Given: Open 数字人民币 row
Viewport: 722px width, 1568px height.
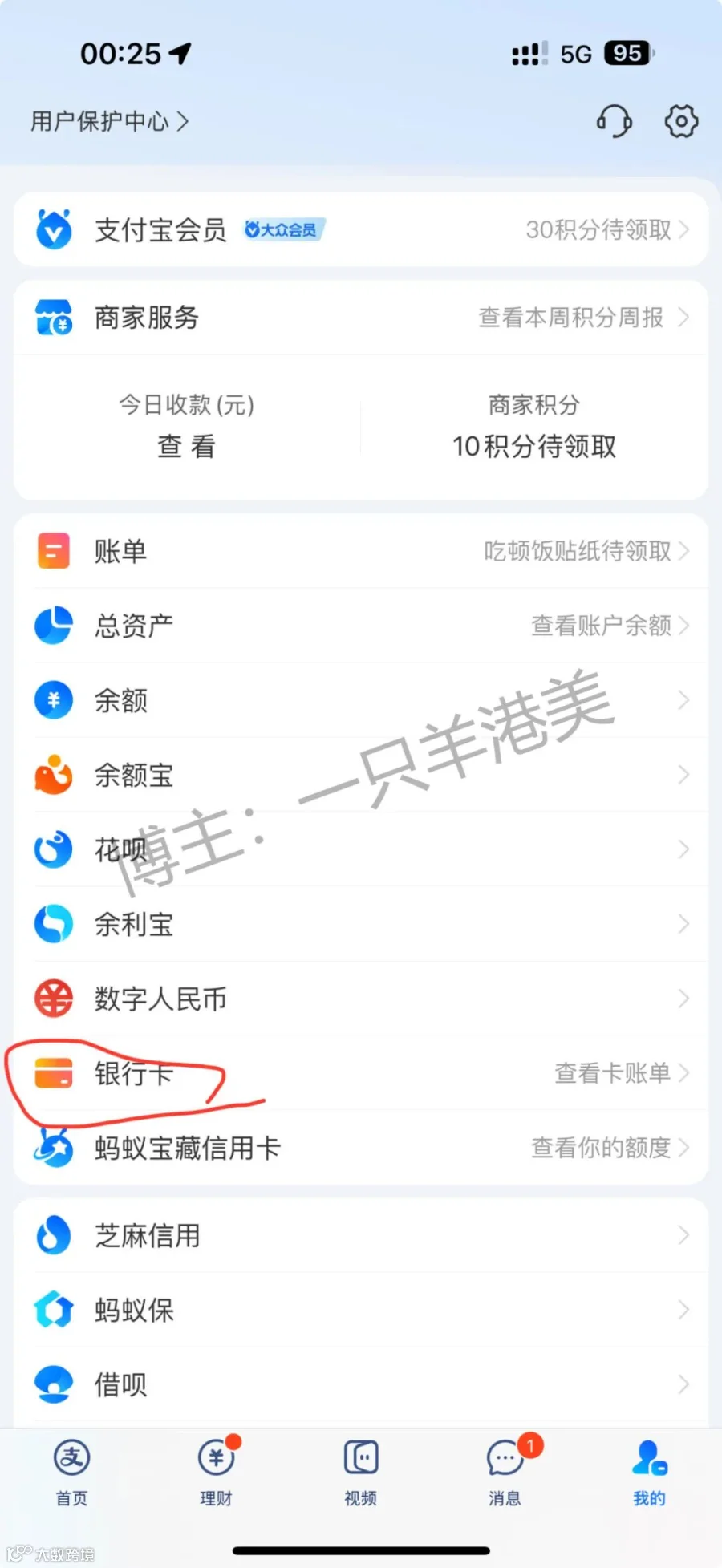Looking at the screenshot, I should (x=361, y=999).
